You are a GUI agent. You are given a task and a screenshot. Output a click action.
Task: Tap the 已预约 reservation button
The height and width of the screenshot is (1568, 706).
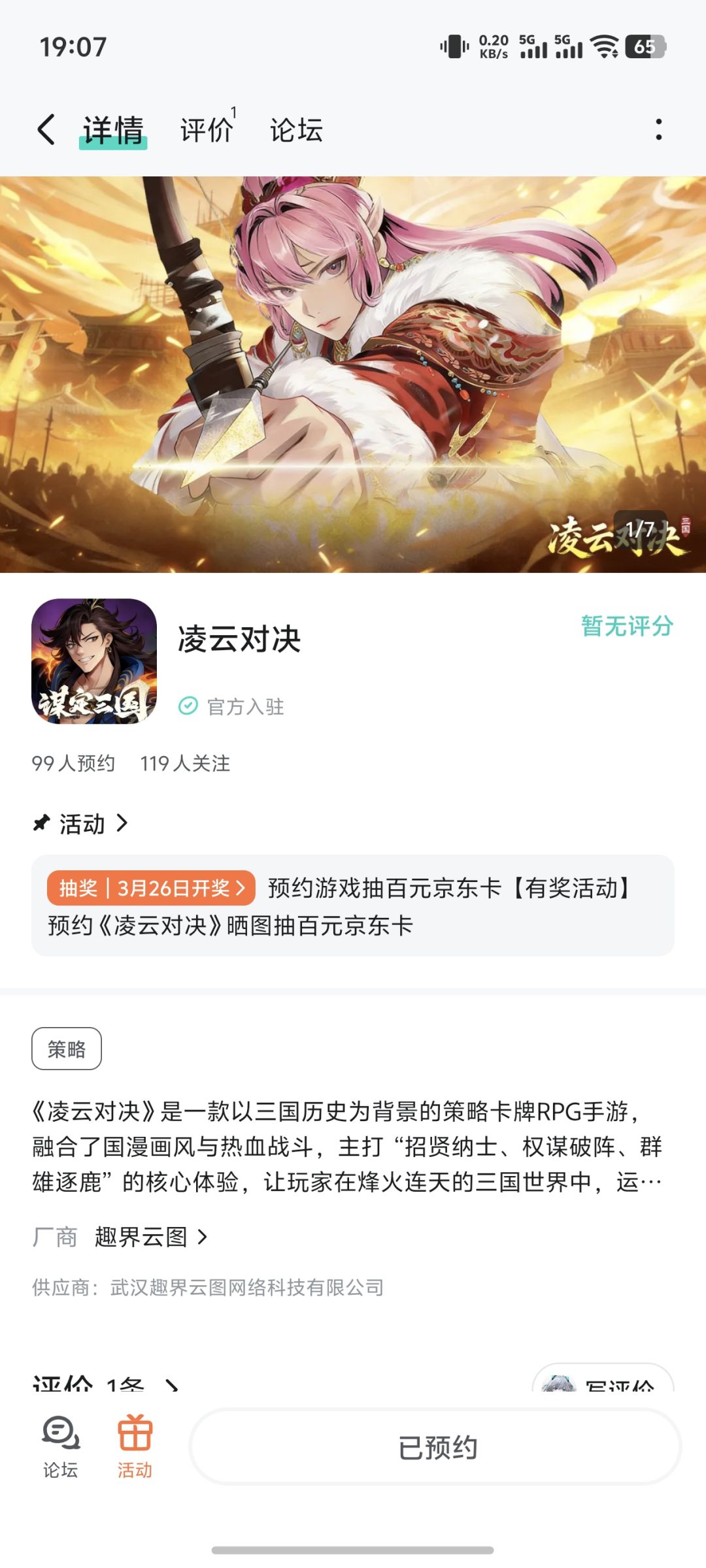pyautogui.click(x=437, y=1447)
